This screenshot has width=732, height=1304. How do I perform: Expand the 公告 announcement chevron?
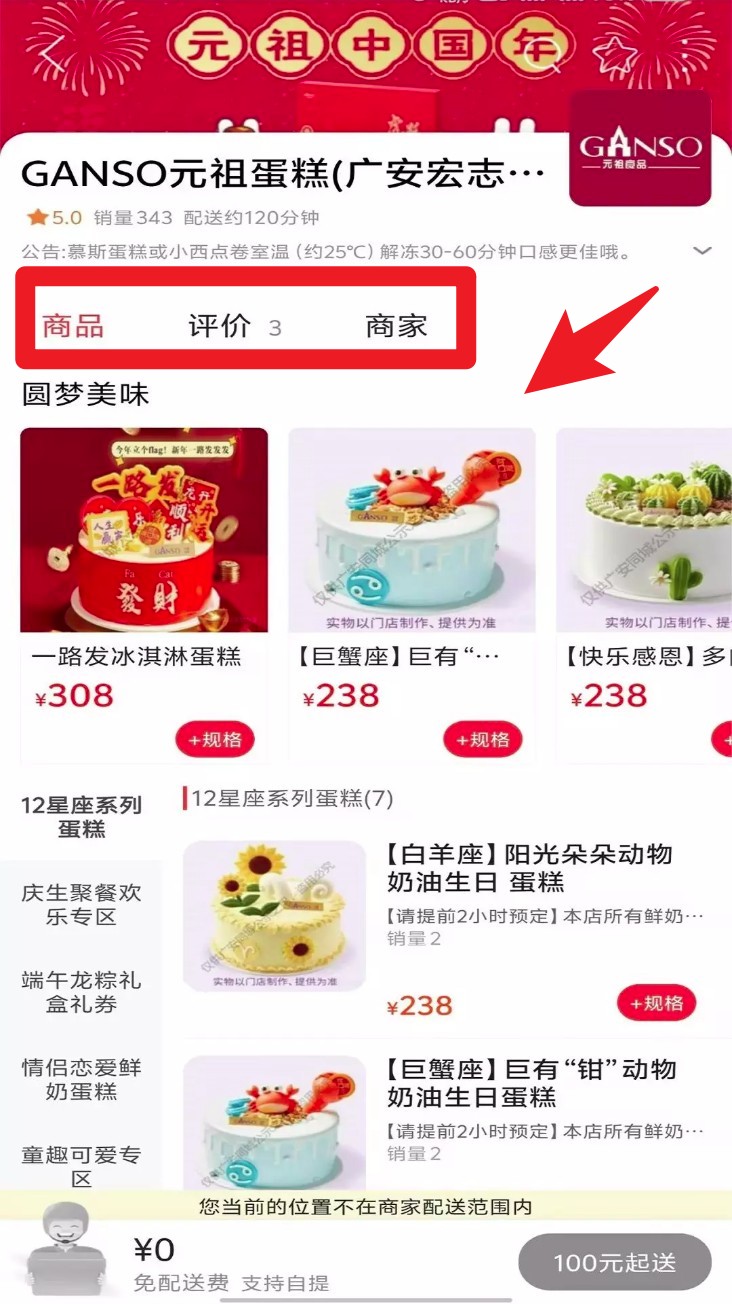(703, 251)
